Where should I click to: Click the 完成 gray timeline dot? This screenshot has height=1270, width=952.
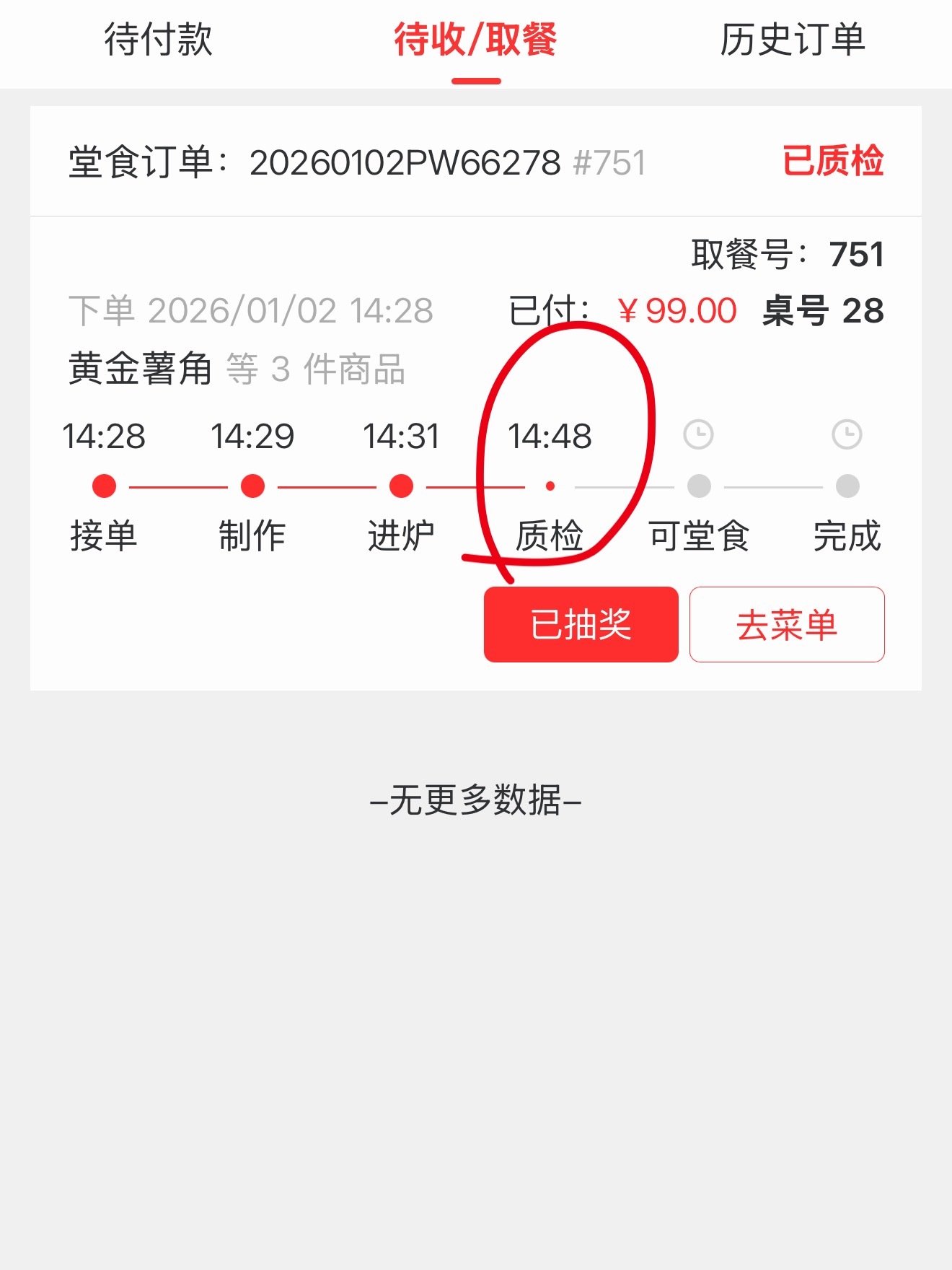click(x=848, y=486)
